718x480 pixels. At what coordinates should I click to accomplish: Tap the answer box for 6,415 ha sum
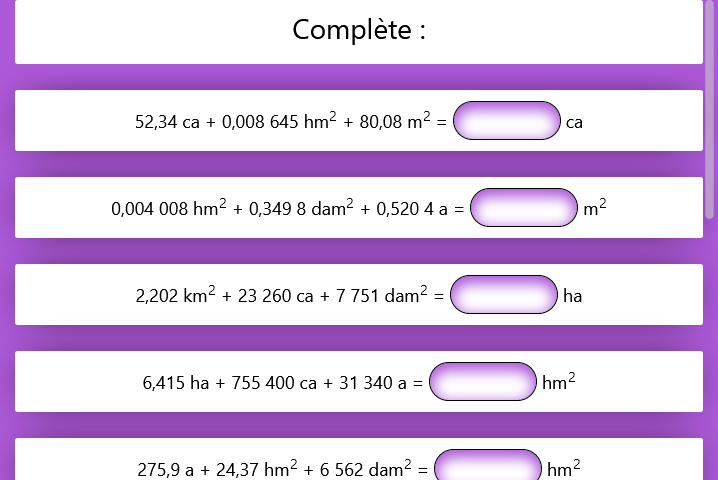click(483, 382)
